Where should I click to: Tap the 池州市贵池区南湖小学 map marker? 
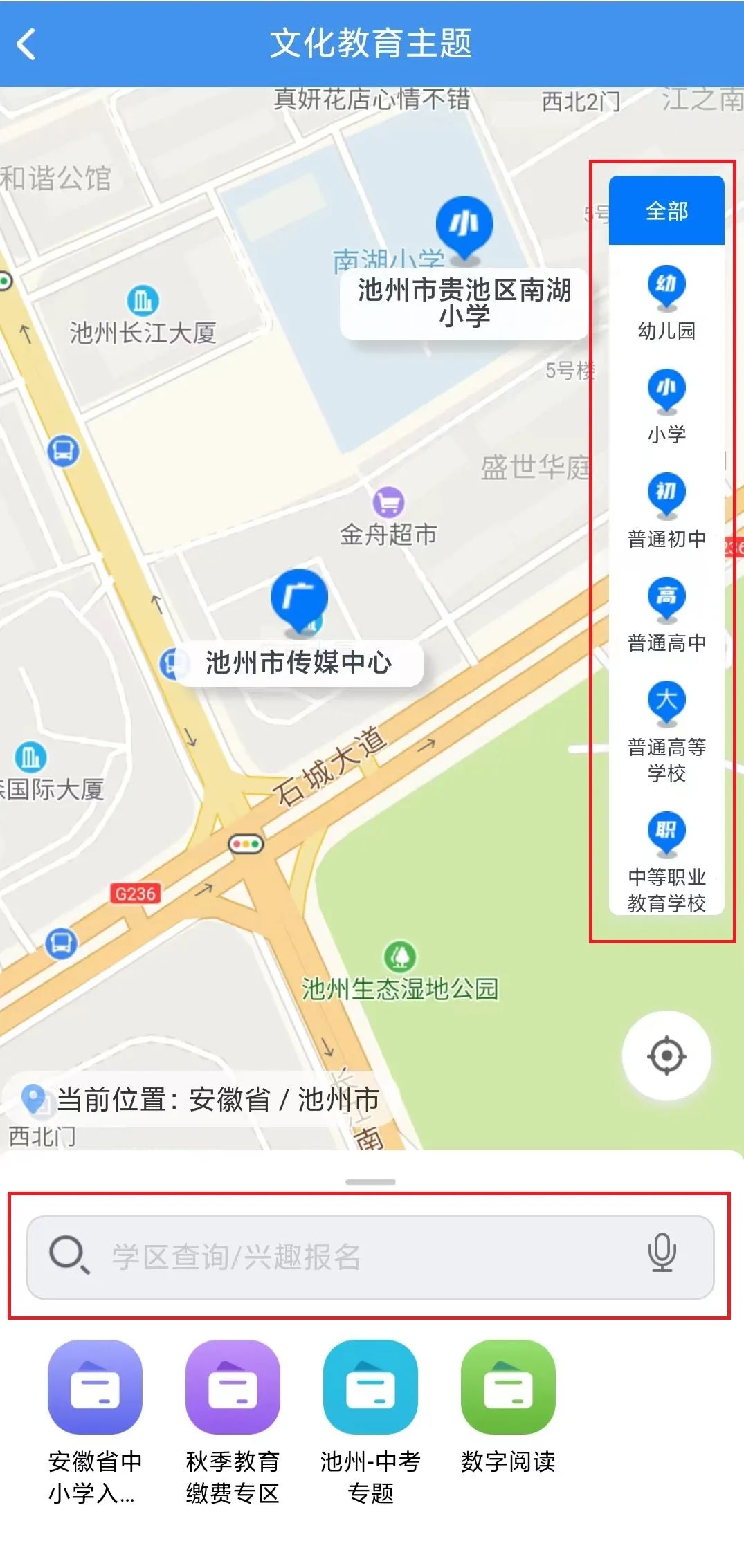[x=464, y=224]
